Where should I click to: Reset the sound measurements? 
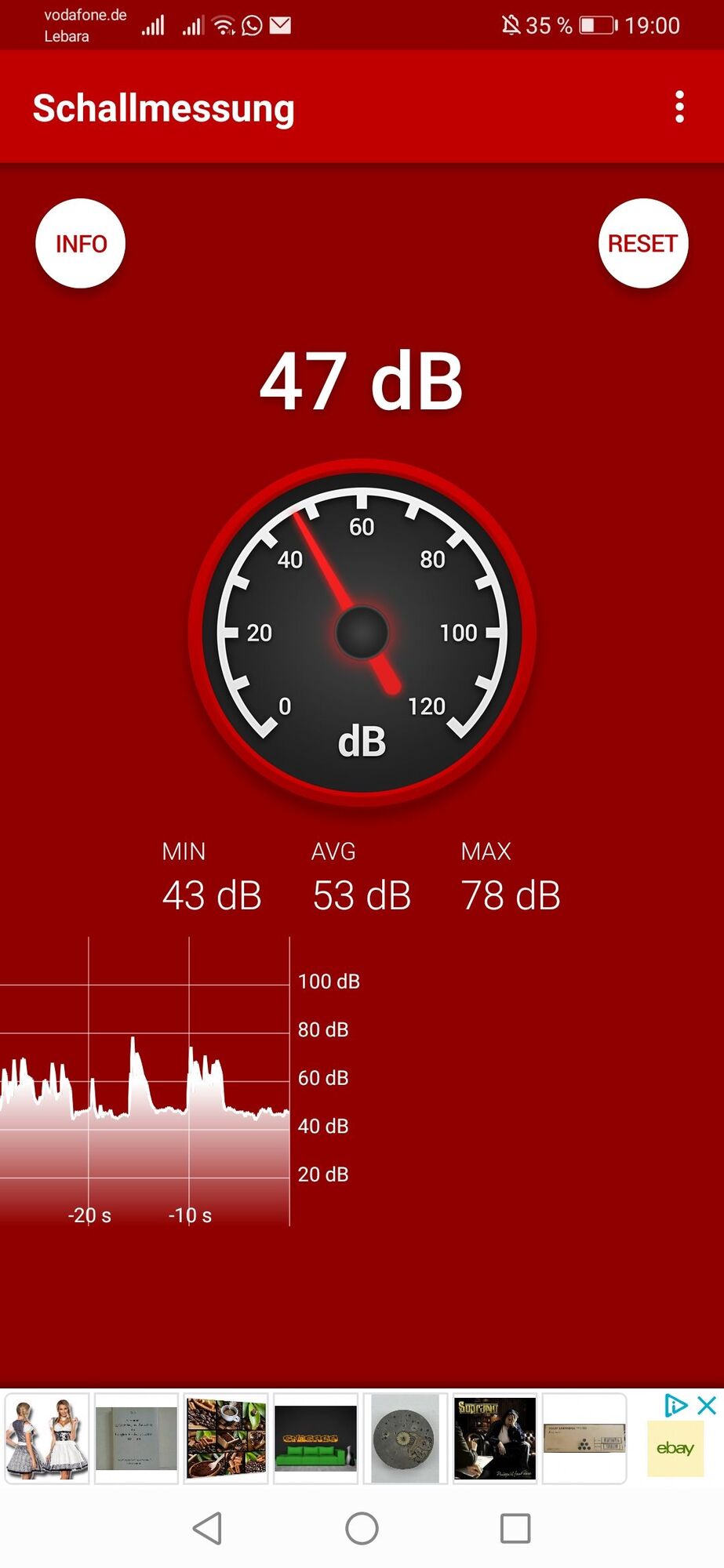click(x=642, y=244)
